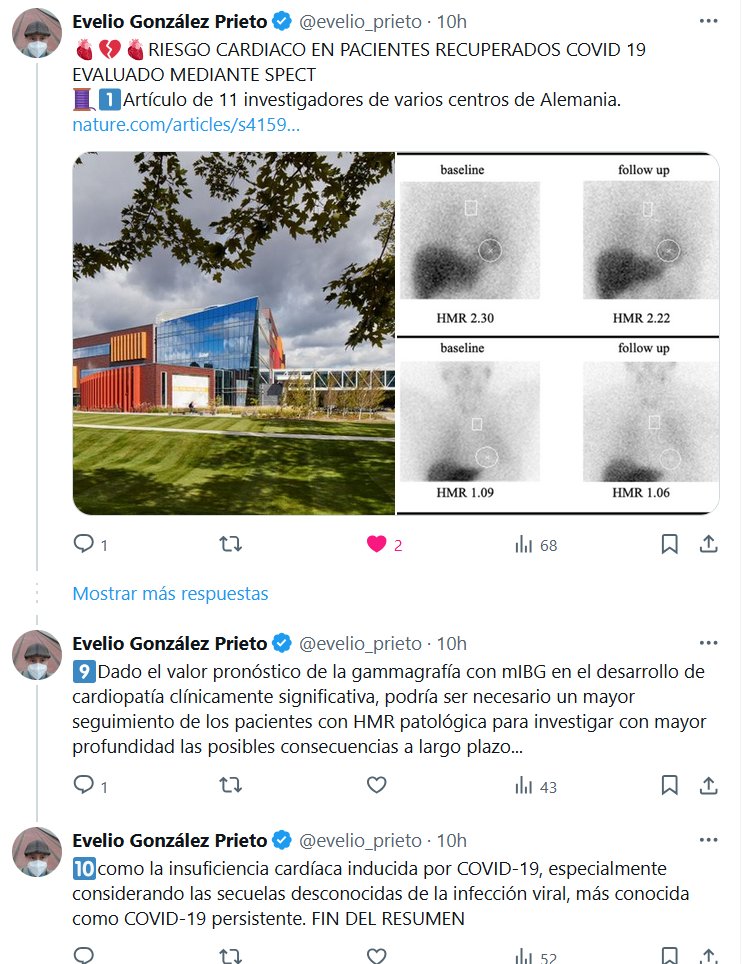The width and height of the screenshot is (748, 964).
Task: Share the tweet numbered 9
Action: 708,786
